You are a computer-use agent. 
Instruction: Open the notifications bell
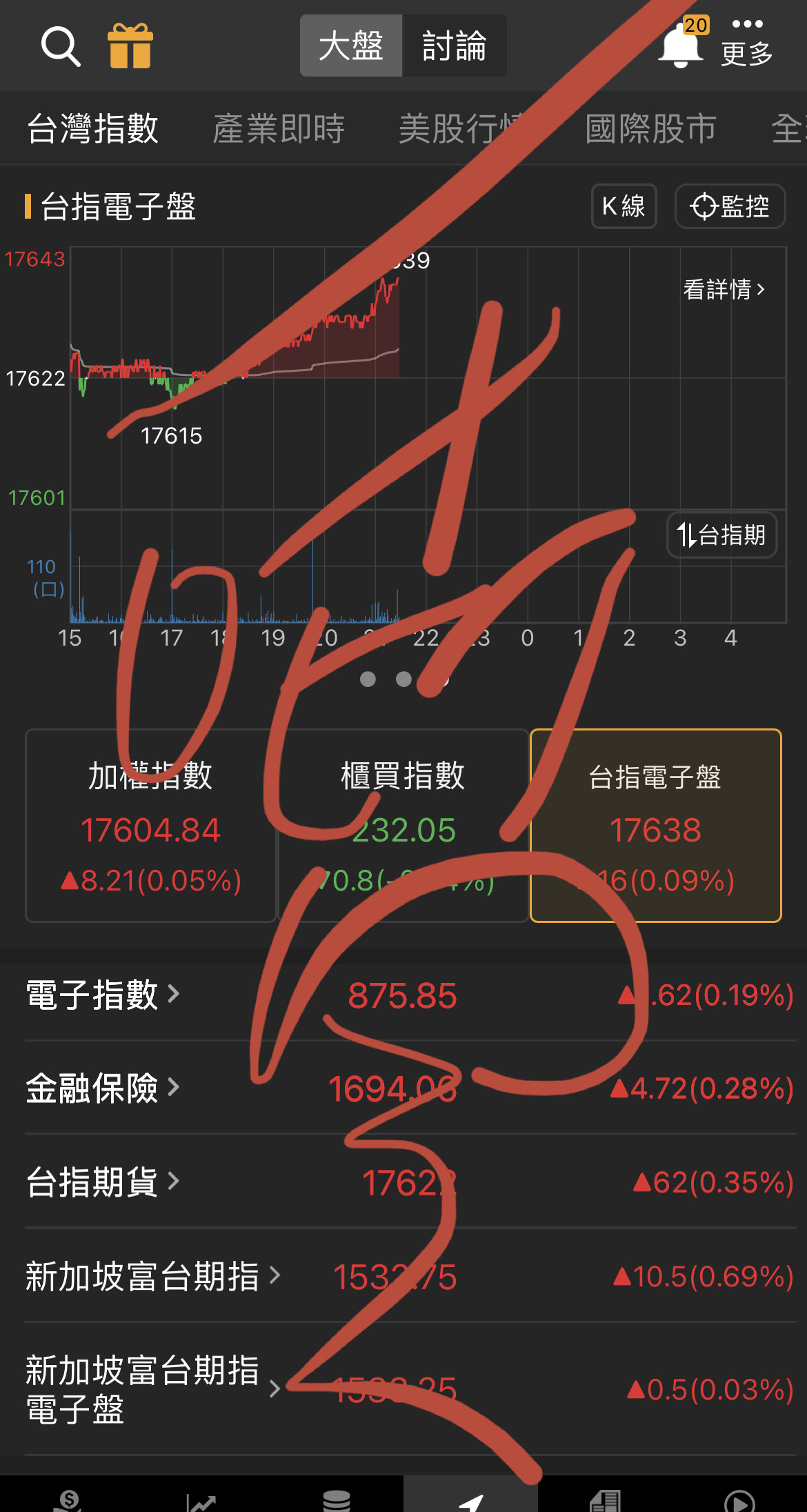[x=681, y=47]
